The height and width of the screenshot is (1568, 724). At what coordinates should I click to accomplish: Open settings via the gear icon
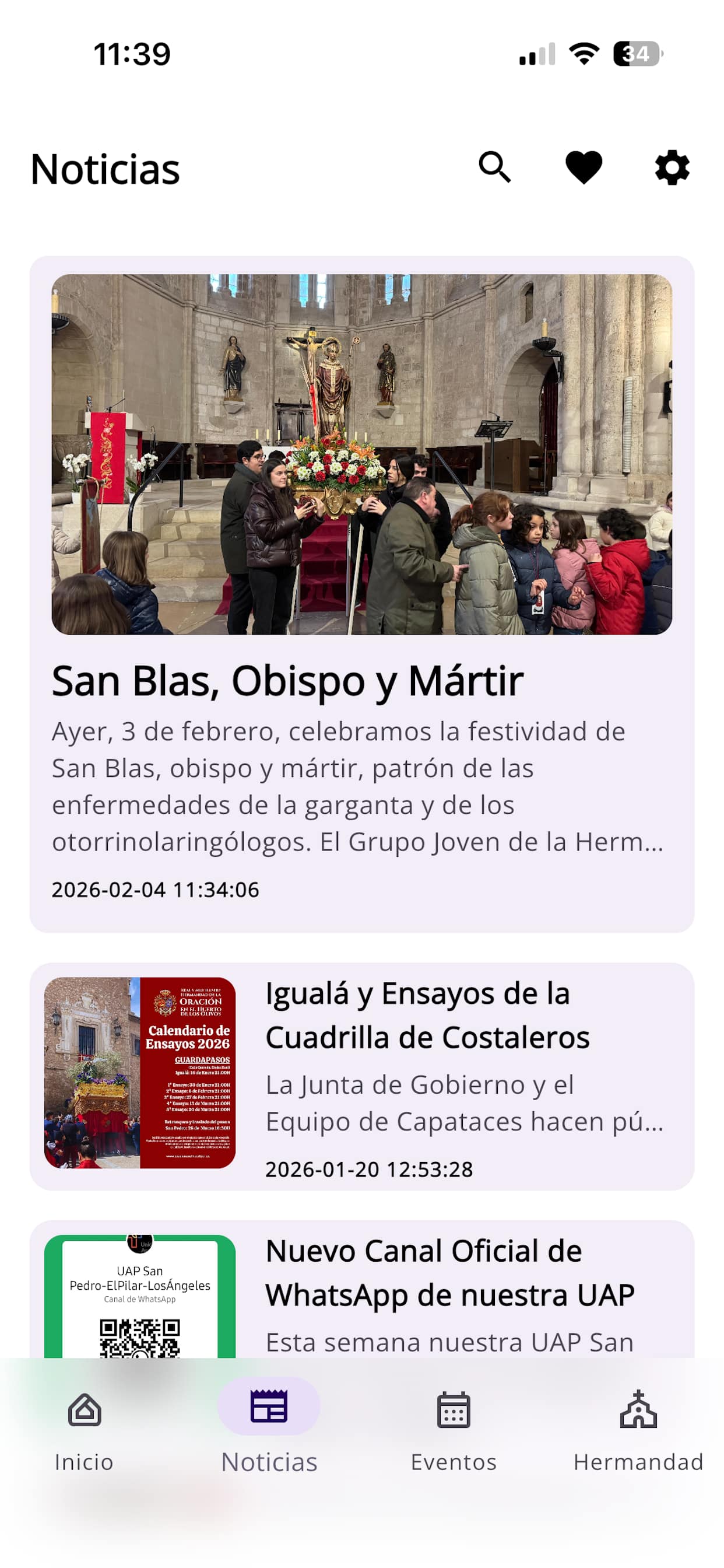click(x=672, y=167)
